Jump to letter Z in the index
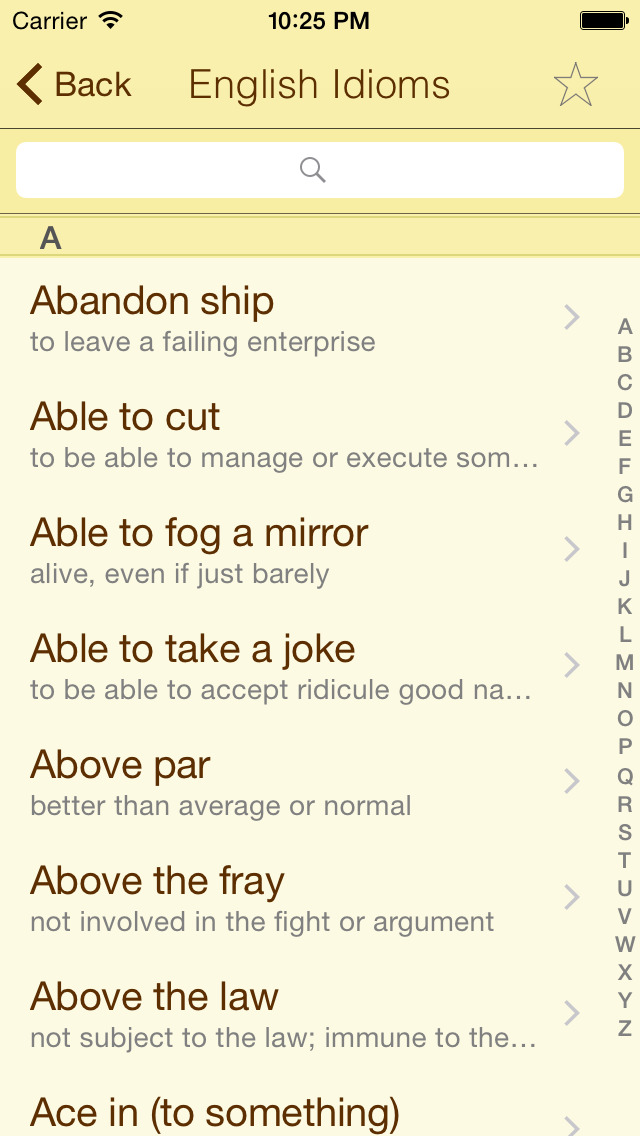This screenshot has height=1136, width=640. (625, 1028)
